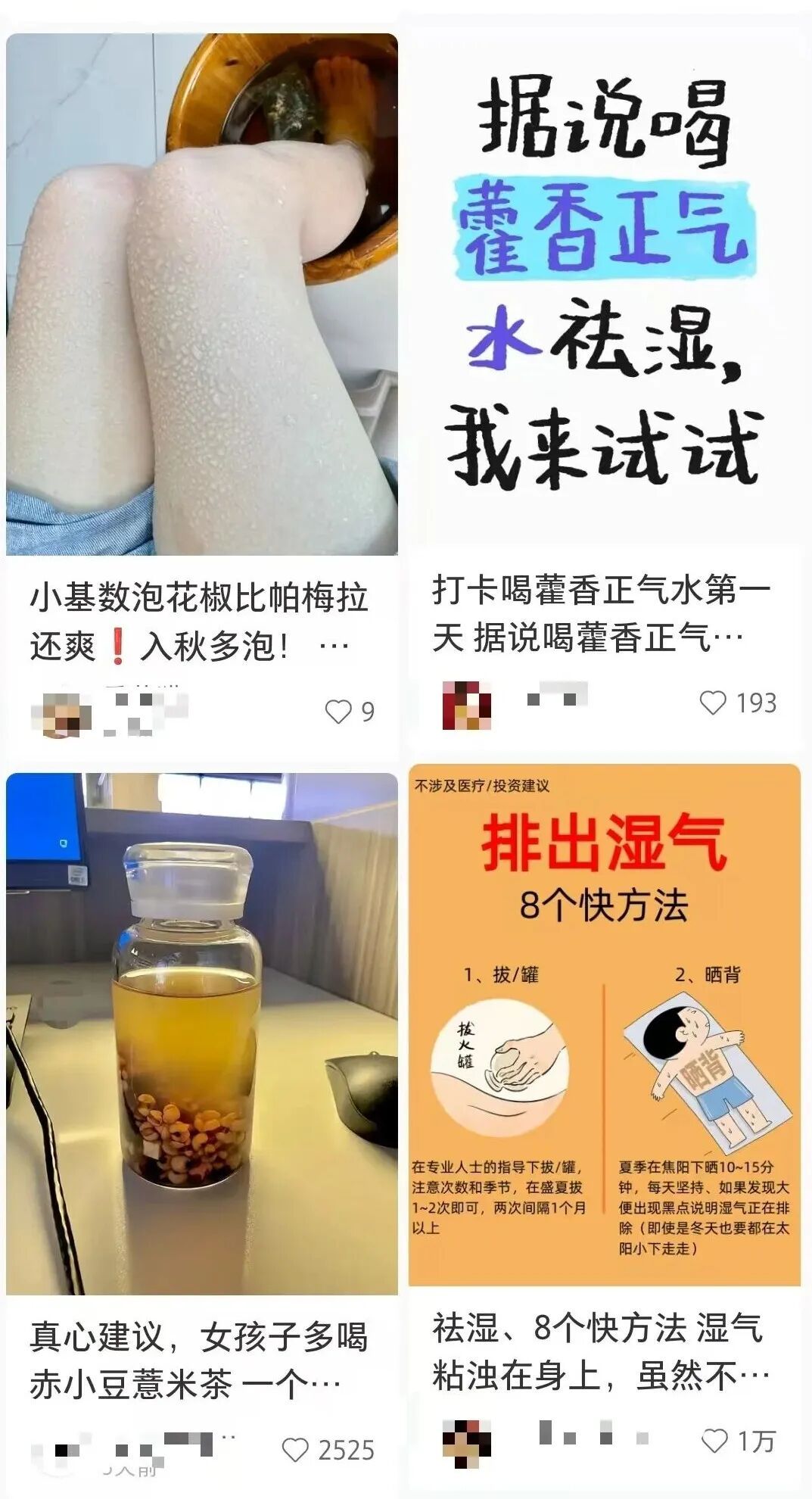The image size is (812, 1499).
Task: Like the 祛湿 8个快方法 post with 1万 likes
Action: (714, 1441)
